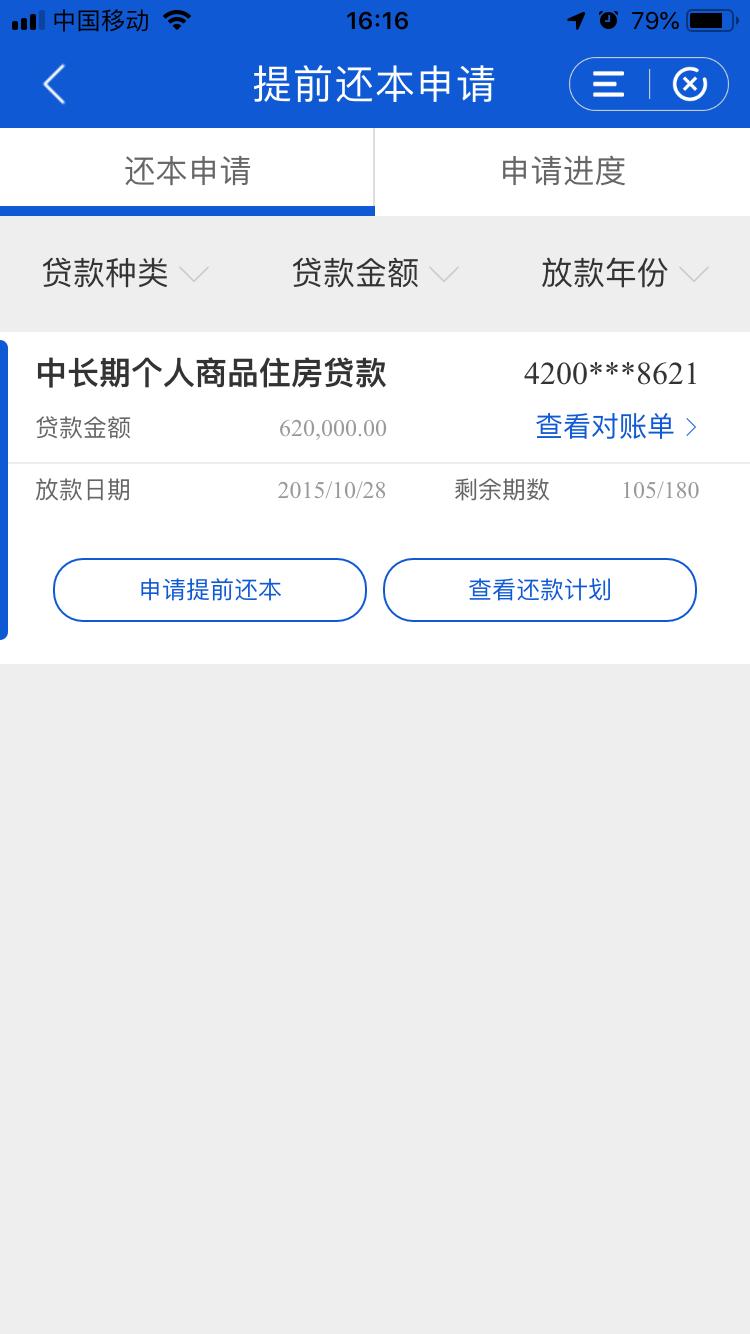This screenshot has height=1334, width=750.
Task: Open the 贷款种类 filter dropdown
Action: 124,275
